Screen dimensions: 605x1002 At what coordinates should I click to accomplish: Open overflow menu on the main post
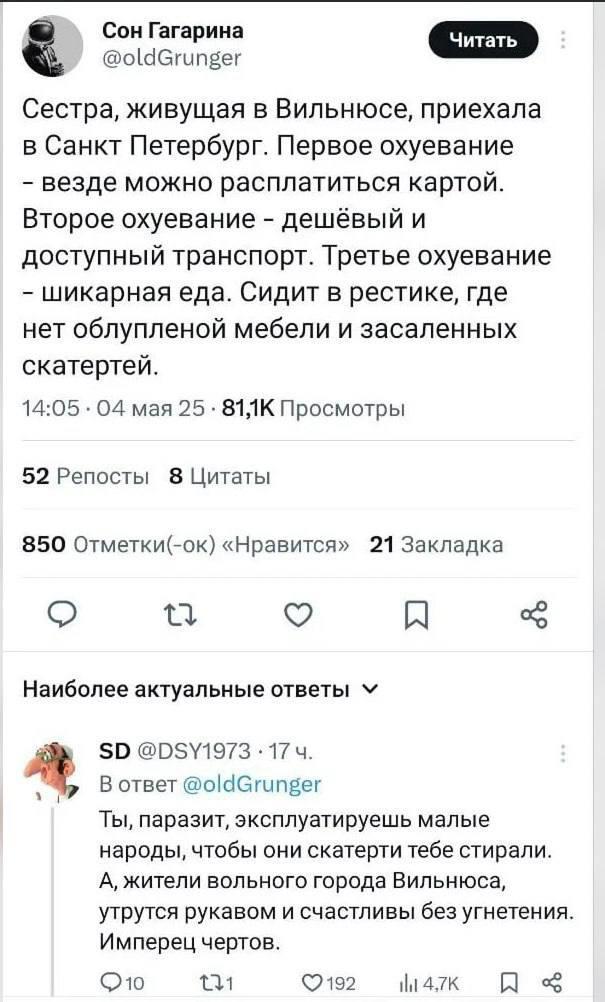tap(565, 41)
